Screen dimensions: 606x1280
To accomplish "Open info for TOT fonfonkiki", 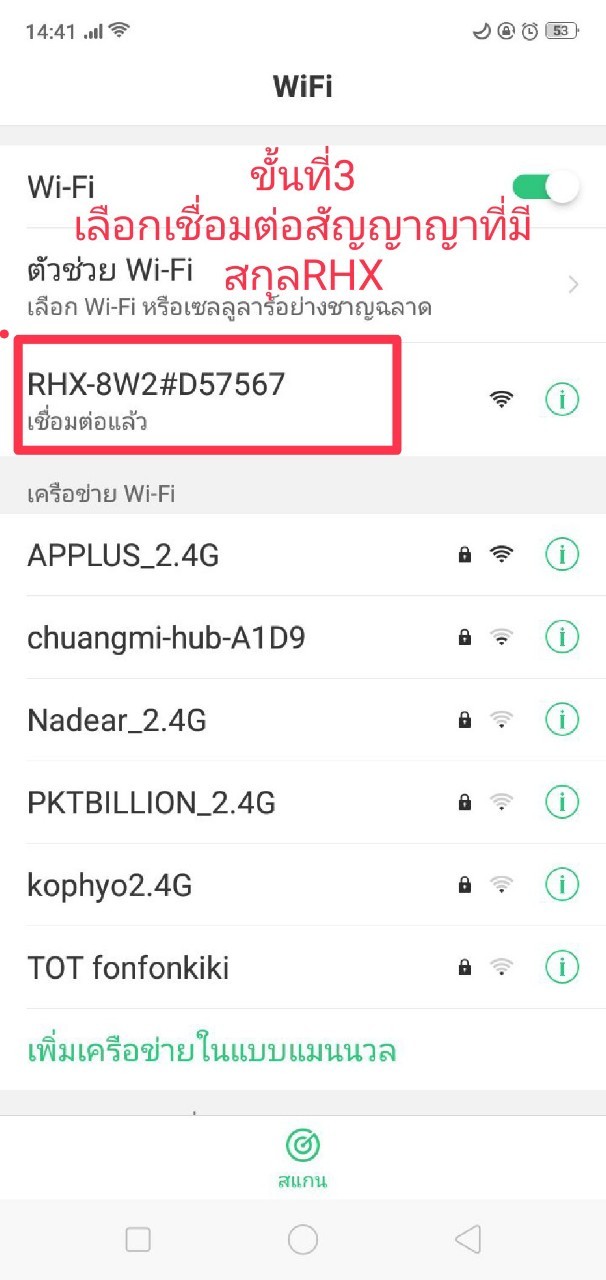I will [x=563, y=967].
